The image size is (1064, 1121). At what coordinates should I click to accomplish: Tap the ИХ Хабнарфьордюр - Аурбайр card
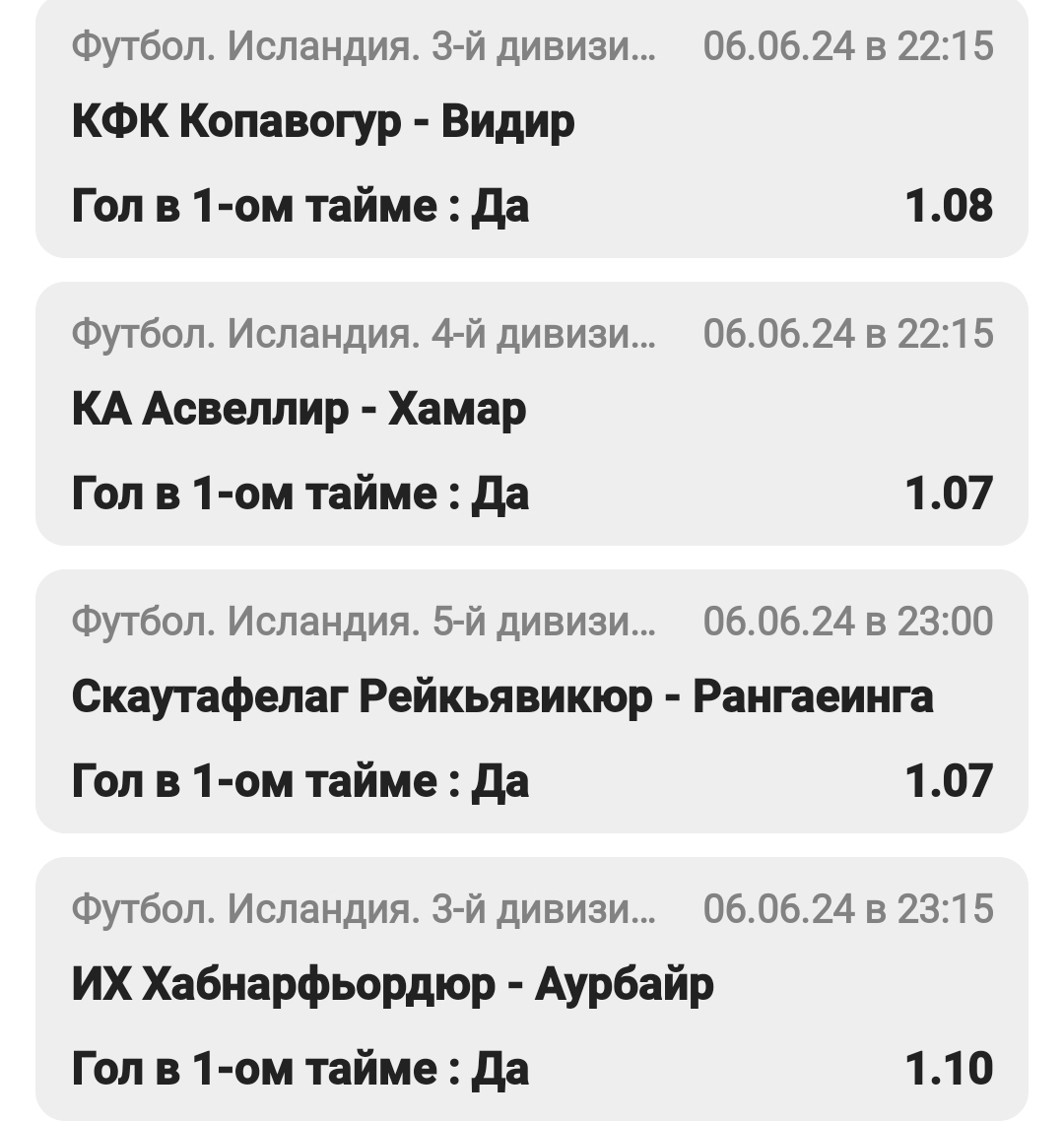click(x=532, y=987)
